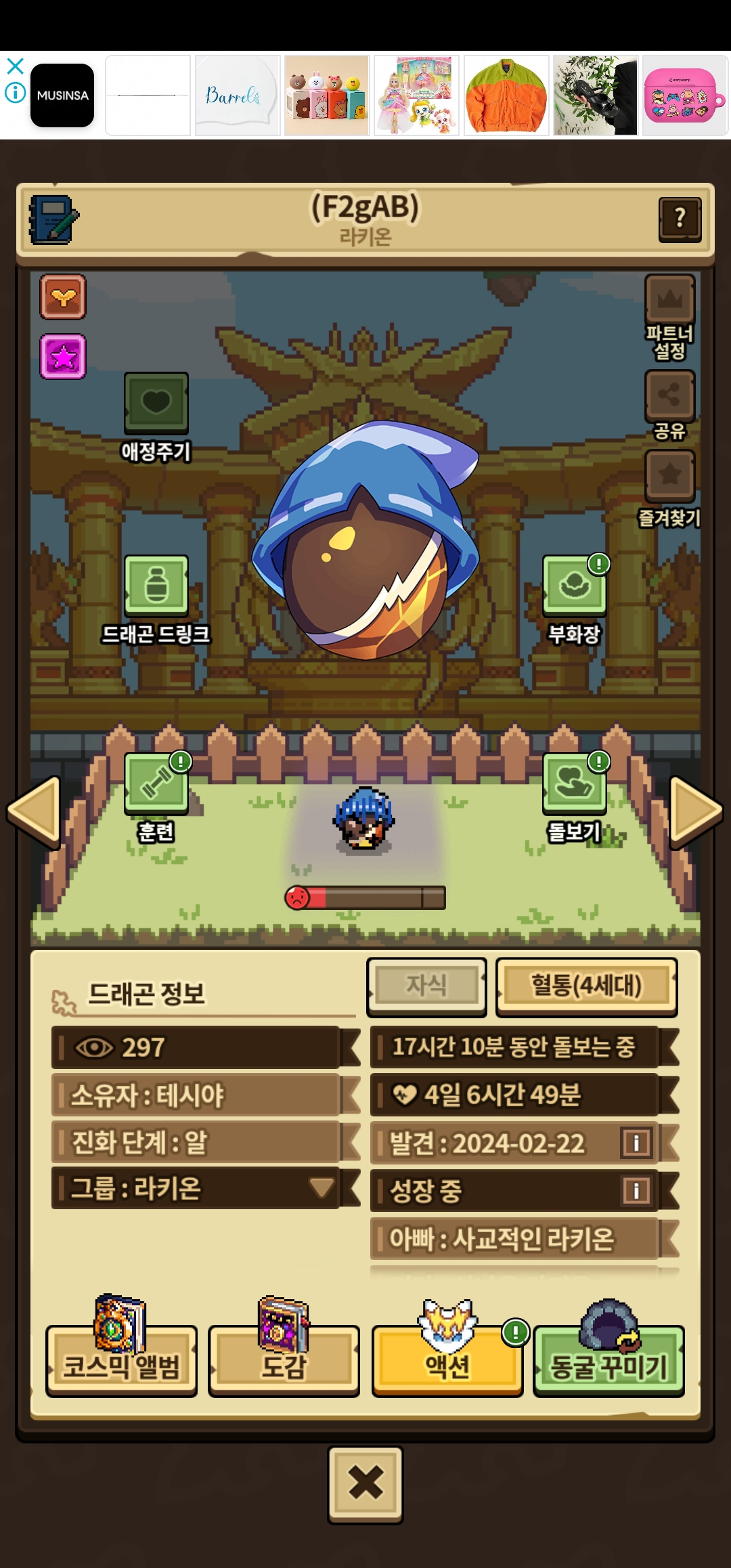The height and width of the screenshot is (1568, 731).
Task: Open the notepad edit icon
Action: (53, 220)
